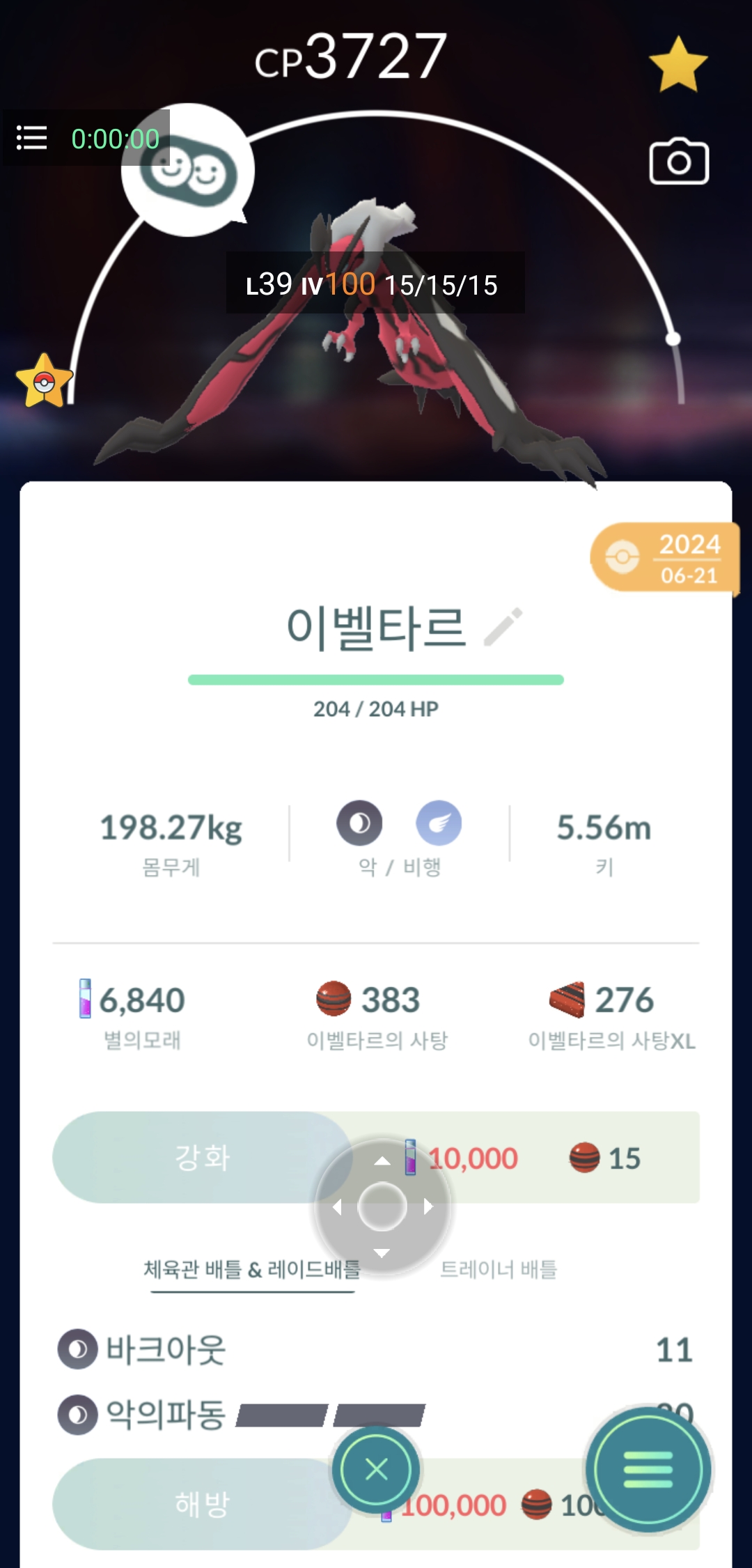Open the overlay list menu next to timer
This screenshot has width=752, height=1568.
(31, 138)
